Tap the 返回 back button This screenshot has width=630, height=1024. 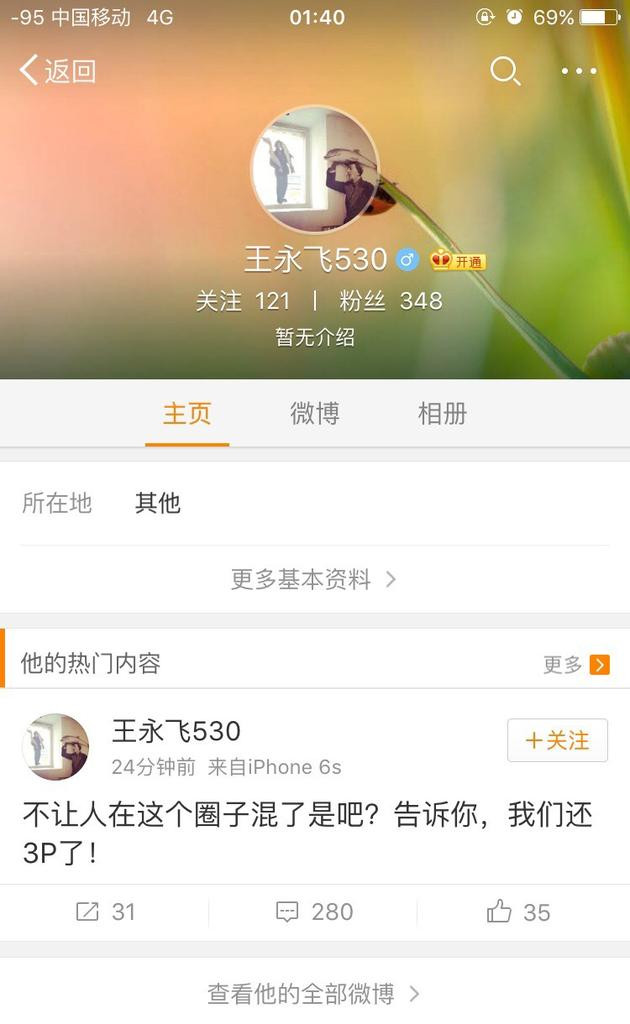[x=58, y=71]
